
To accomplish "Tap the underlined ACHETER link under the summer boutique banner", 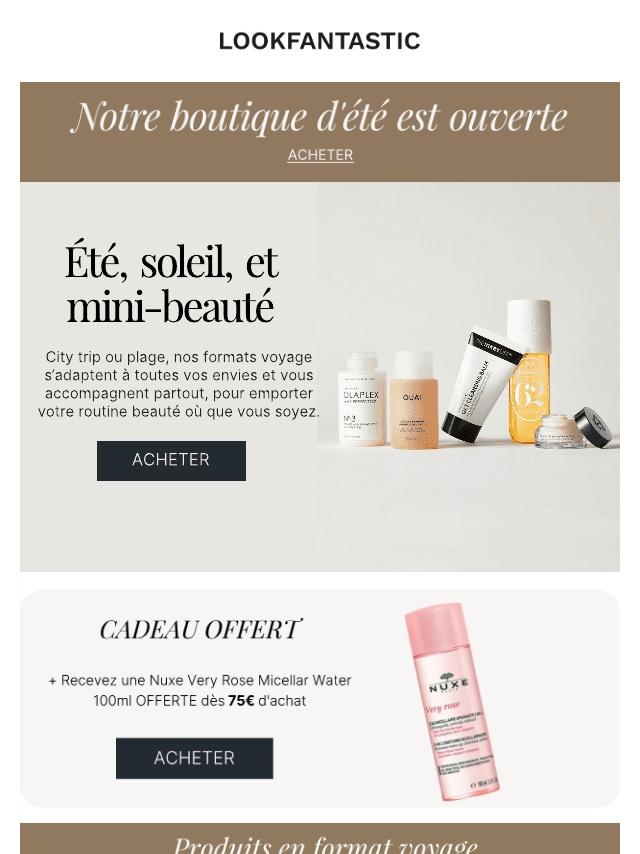I will point(320,155).
